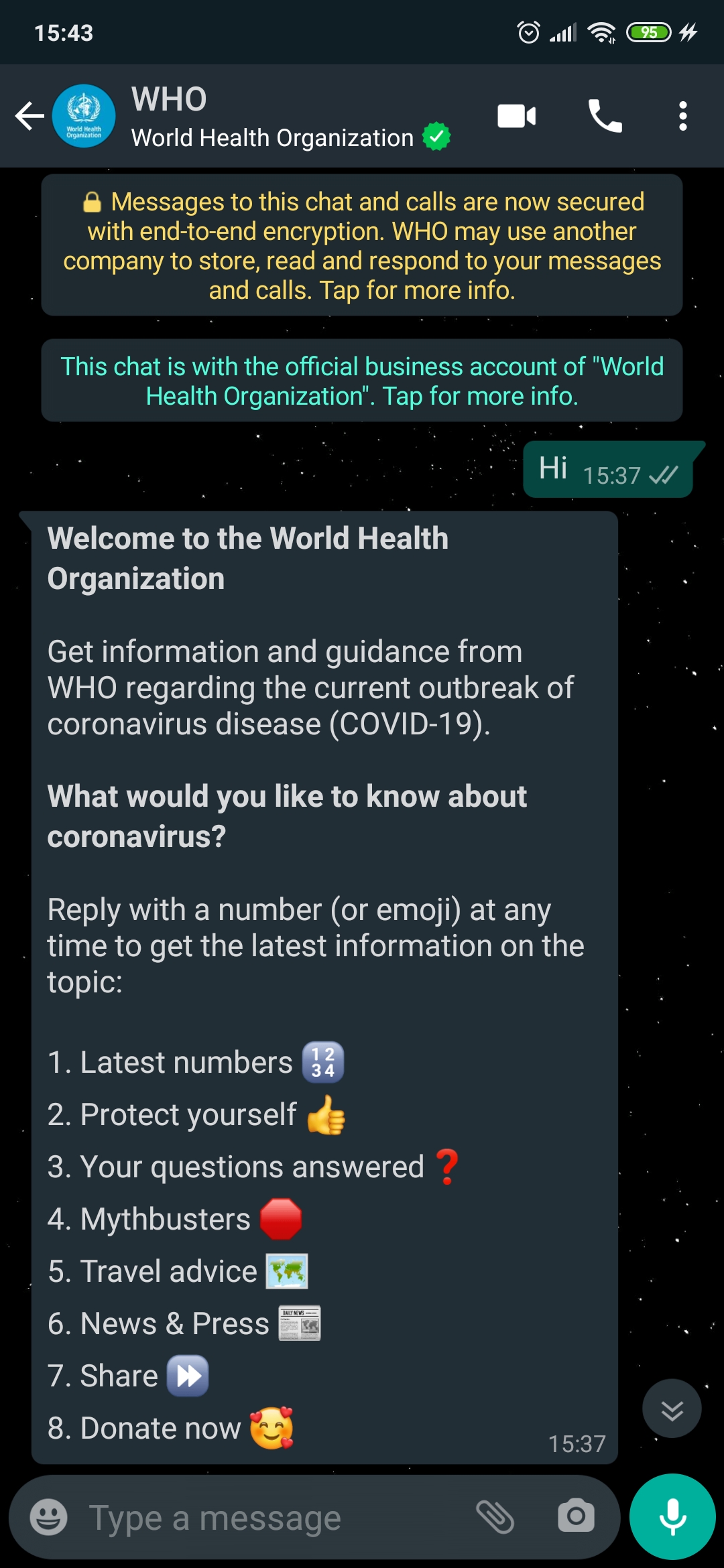The image size is (724, 1568).
Task: Attach a file with the paperclip
Action: pyautogui.click(x=495, y=1517)
